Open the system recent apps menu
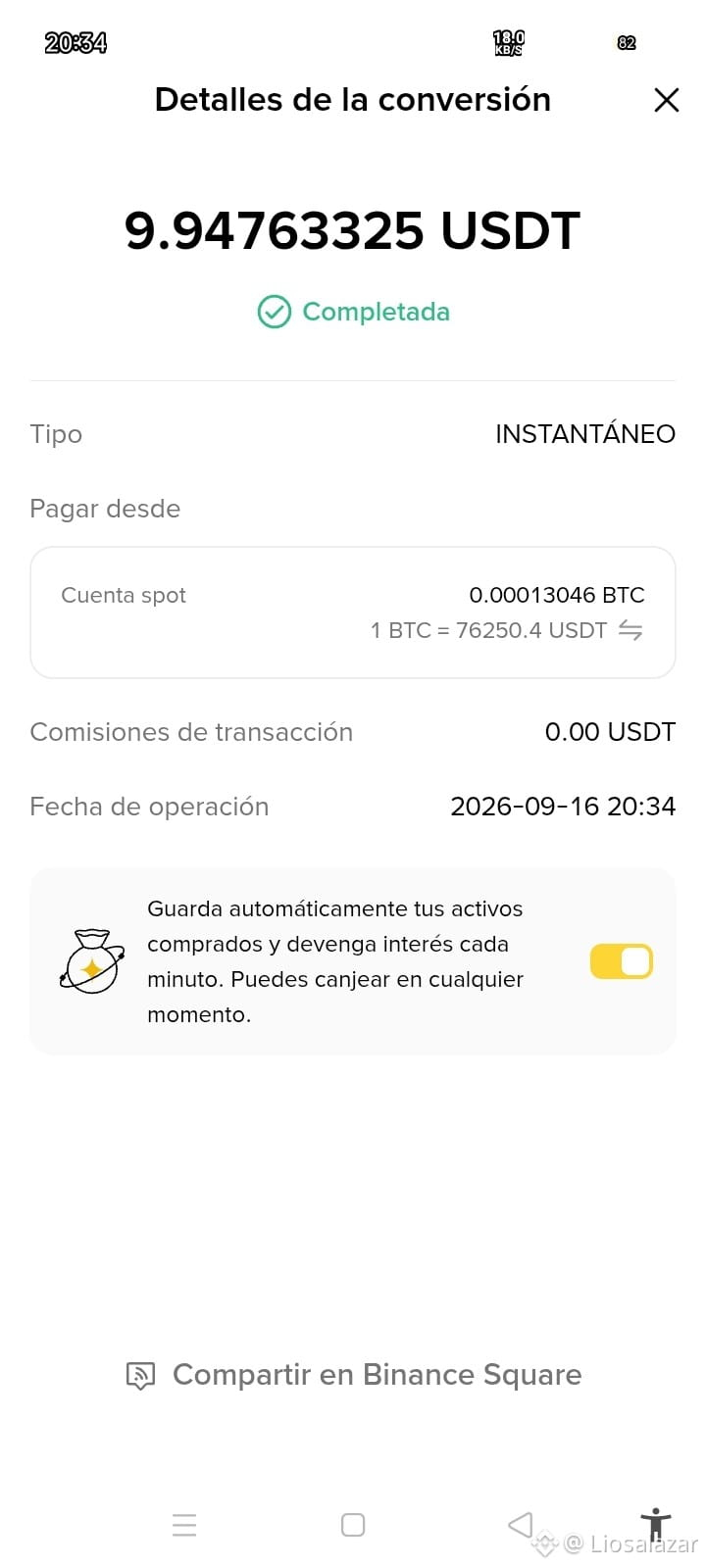Screen dimensions: 706x1568 [184, 1525]
